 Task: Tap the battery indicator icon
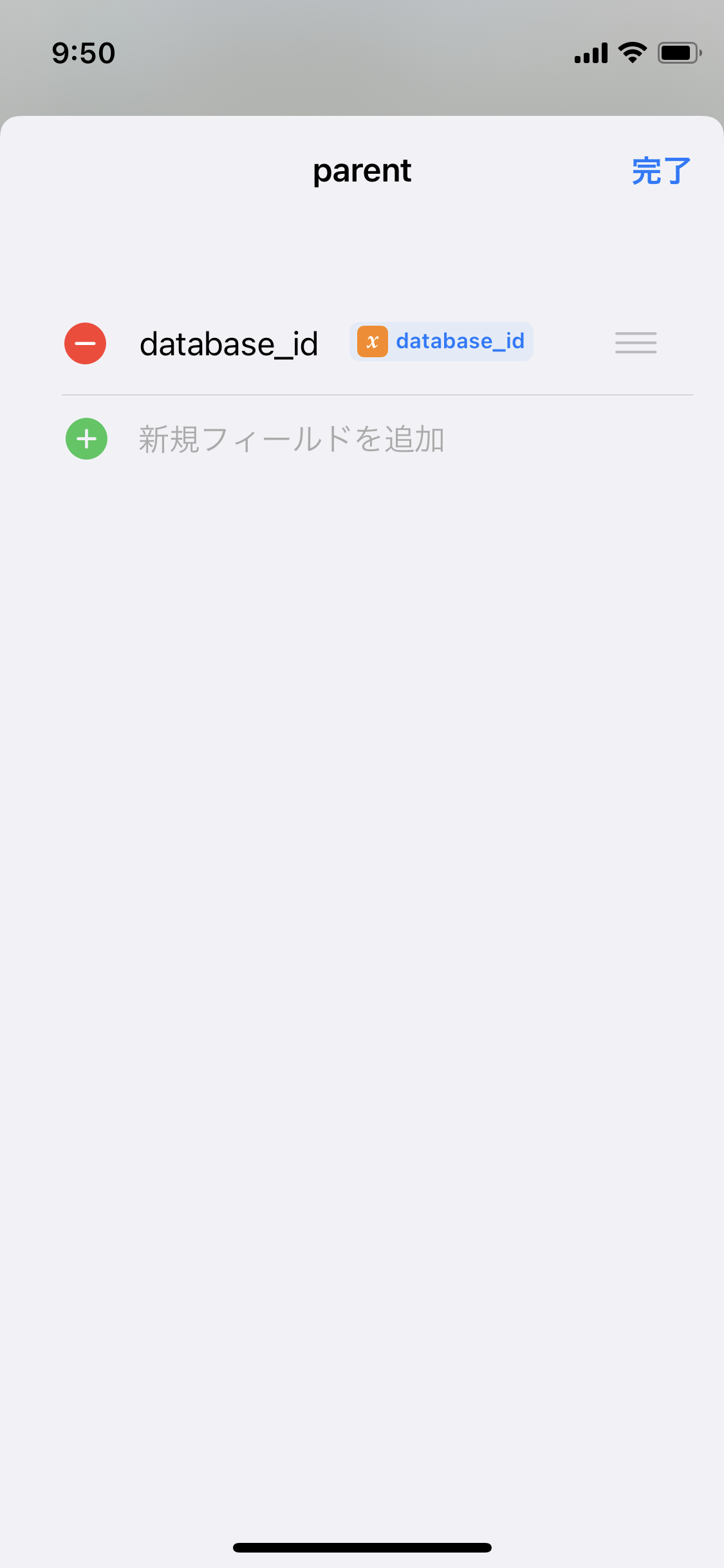[679, 53]
